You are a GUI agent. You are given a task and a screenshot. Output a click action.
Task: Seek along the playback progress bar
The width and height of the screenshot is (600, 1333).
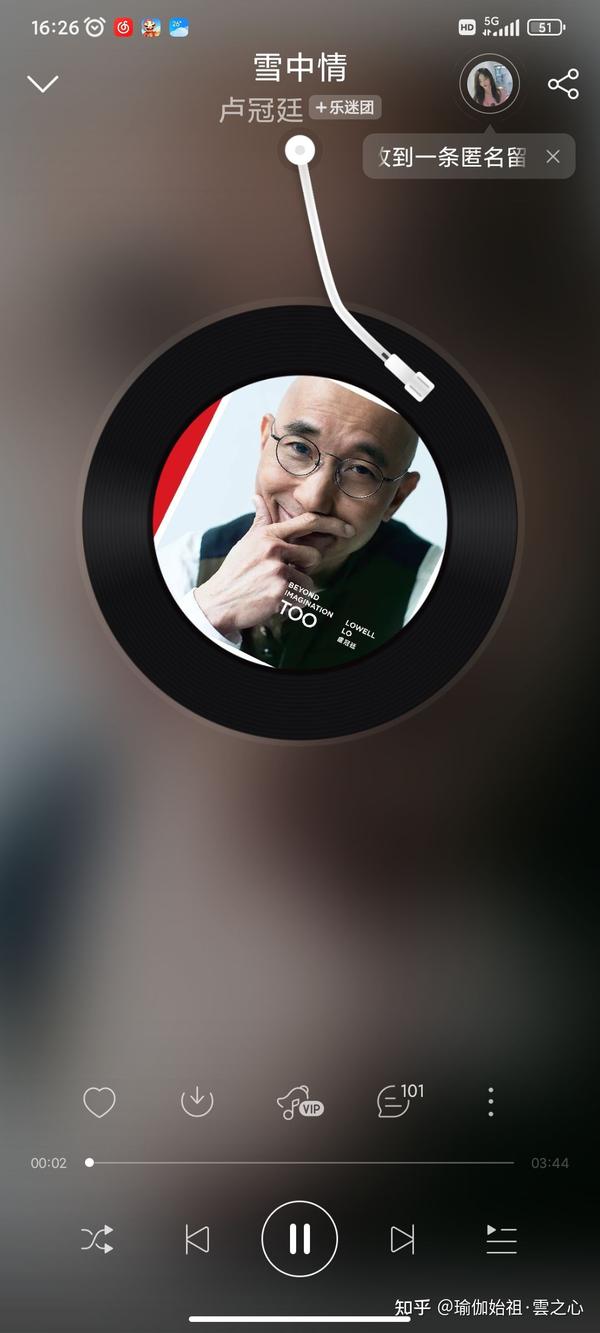tap(300, 1163)
